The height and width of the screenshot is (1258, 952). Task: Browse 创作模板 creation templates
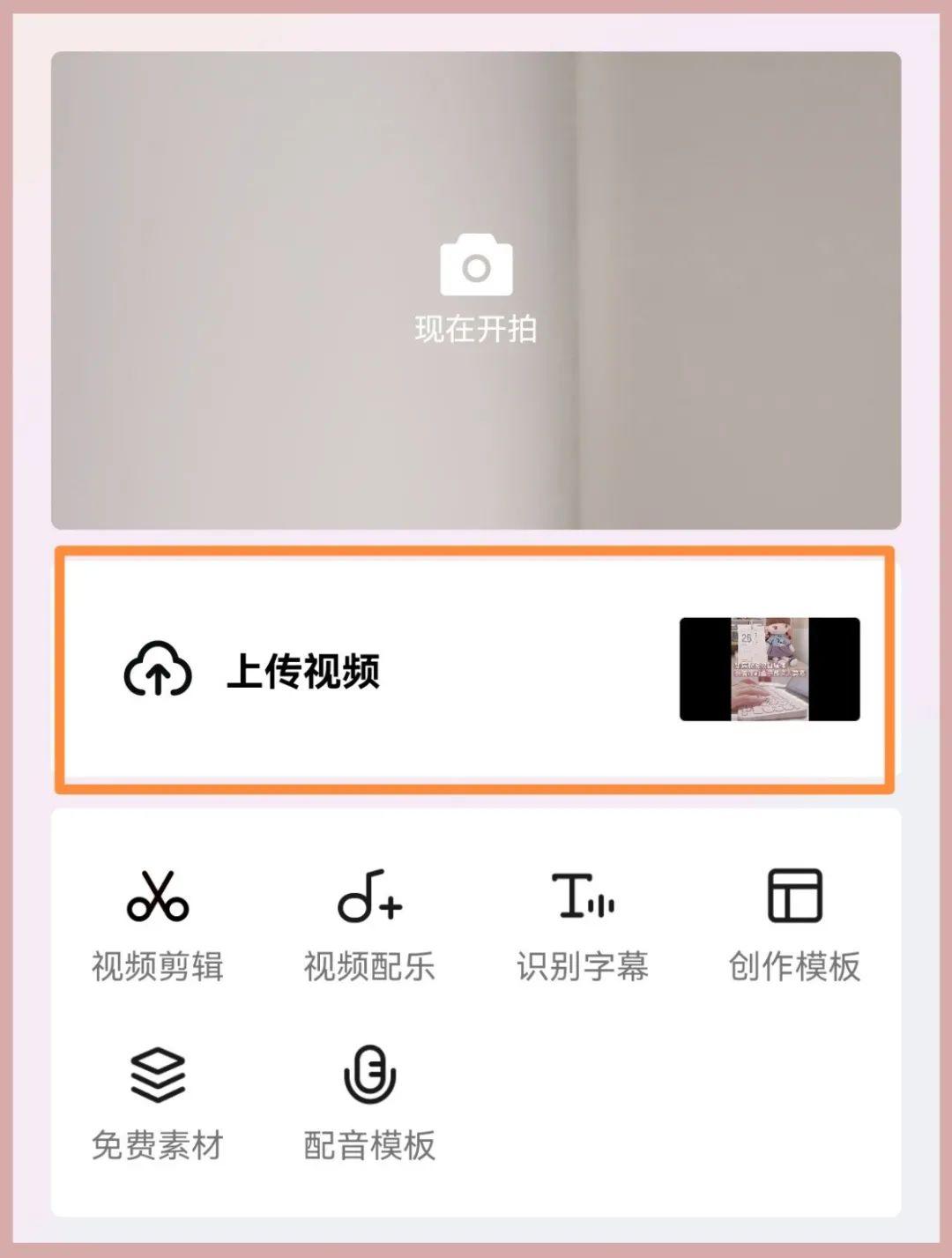tap(794, 926)
